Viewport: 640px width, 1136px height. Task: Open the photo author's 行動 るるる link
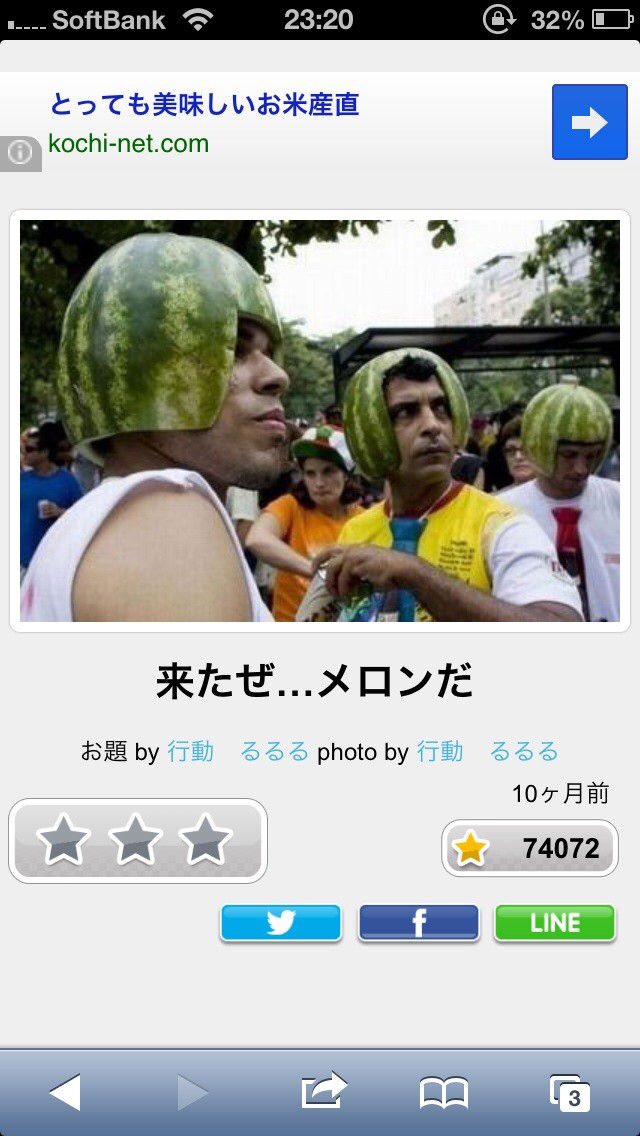pos(487,752)
